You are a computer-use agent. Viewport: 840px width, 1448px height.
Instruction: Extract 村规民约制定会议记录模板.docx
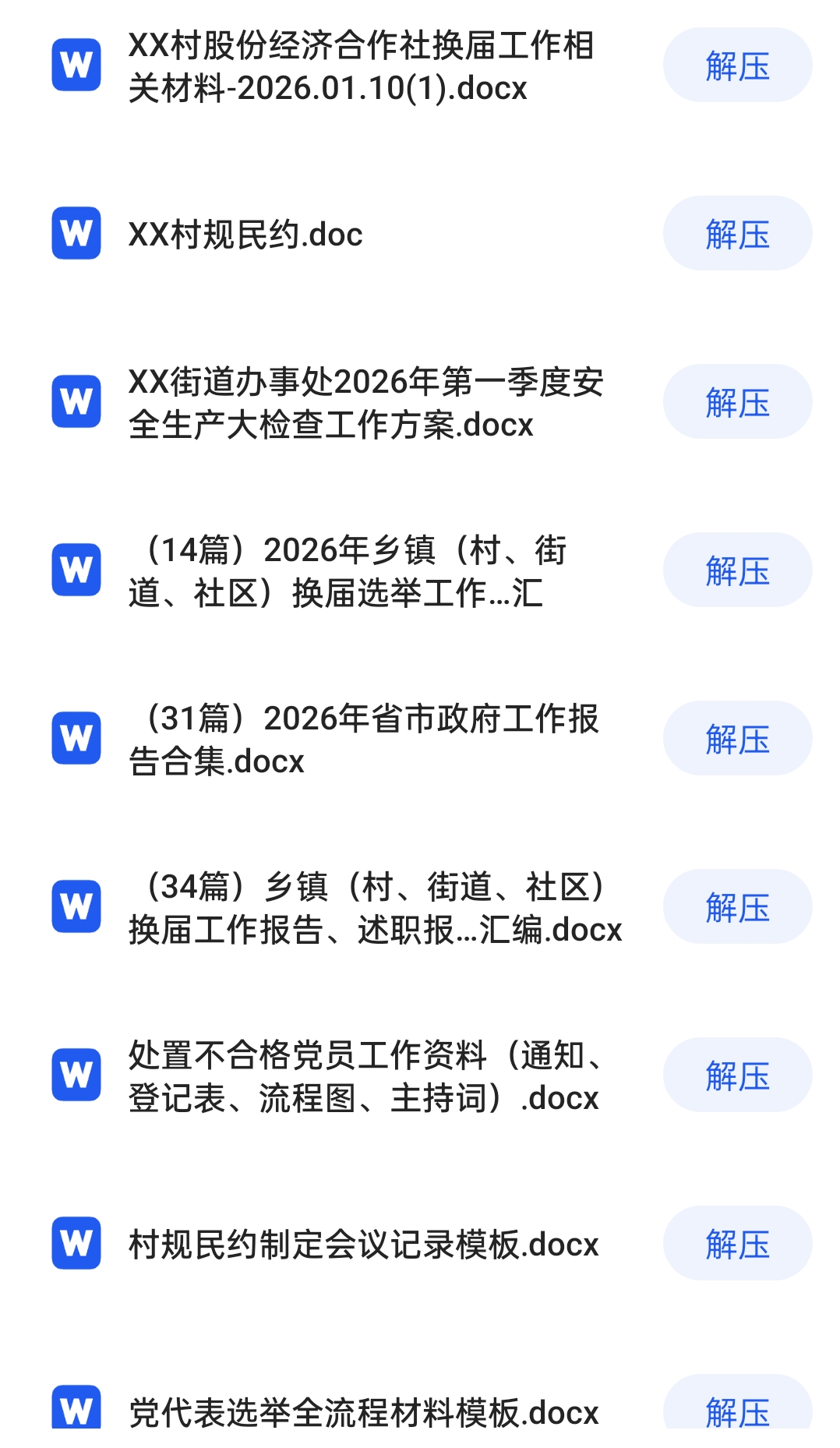737,1244
